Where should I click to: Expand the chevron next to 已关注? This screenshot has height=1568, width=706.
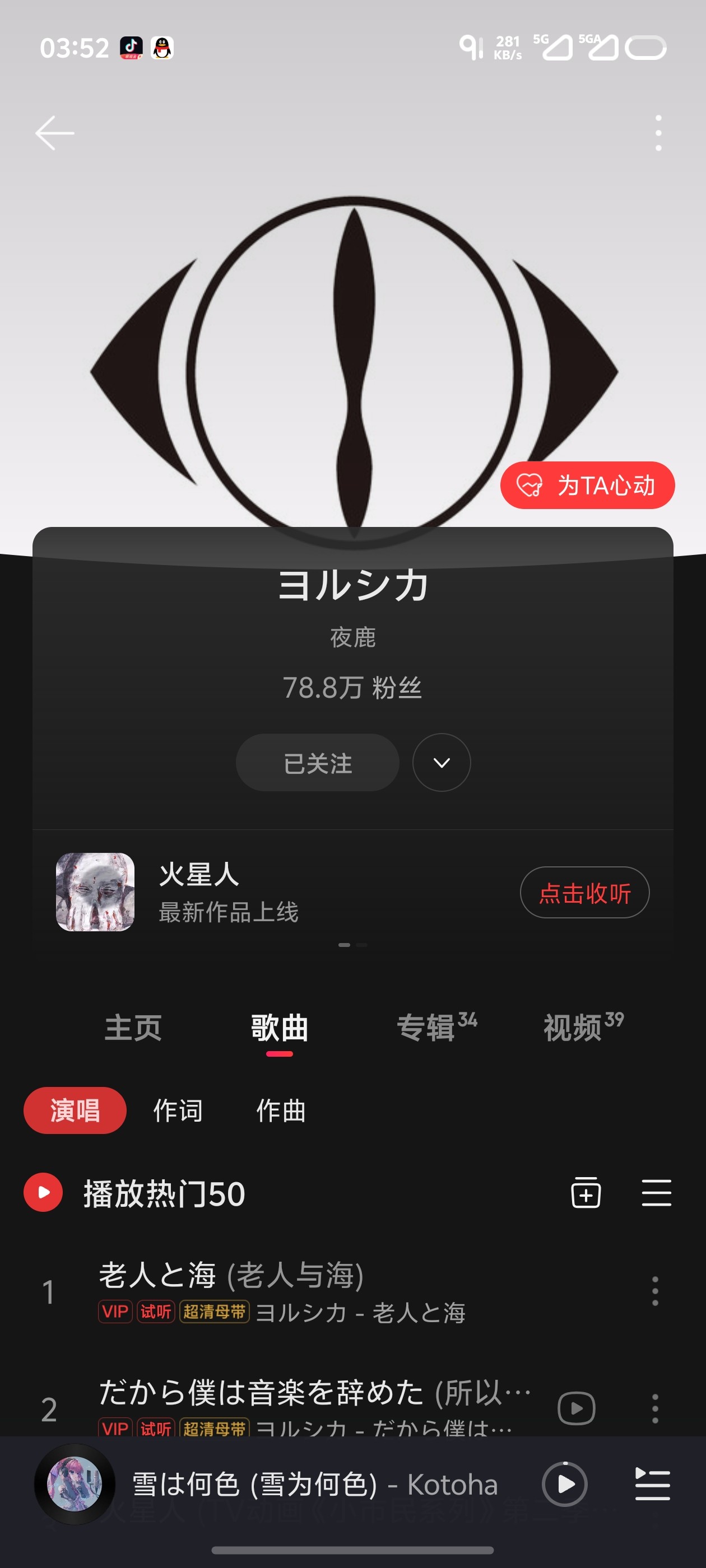[x=441, y=762]
